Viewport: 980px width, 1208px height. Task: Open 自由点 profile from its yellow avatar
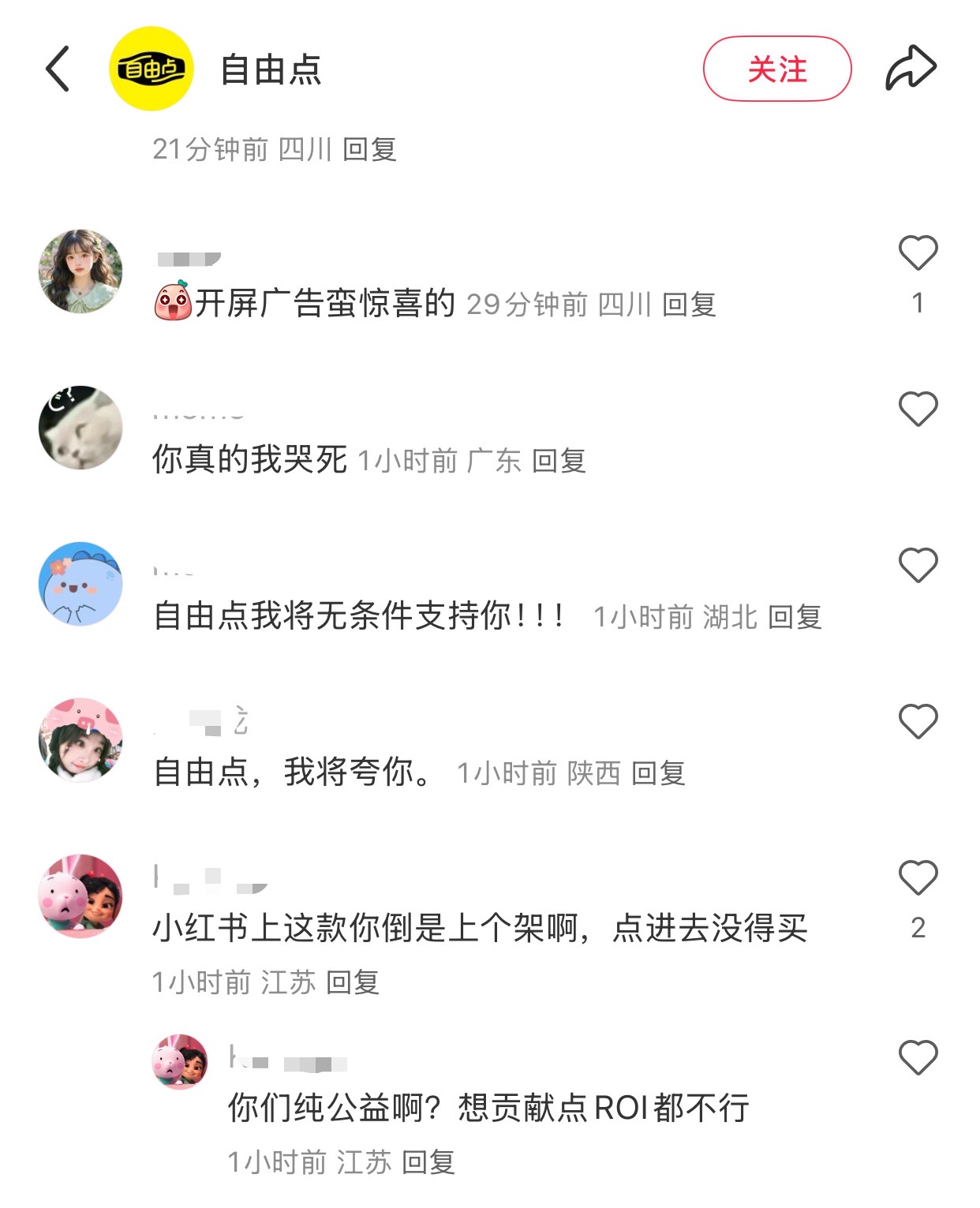(x=151, y=69)
